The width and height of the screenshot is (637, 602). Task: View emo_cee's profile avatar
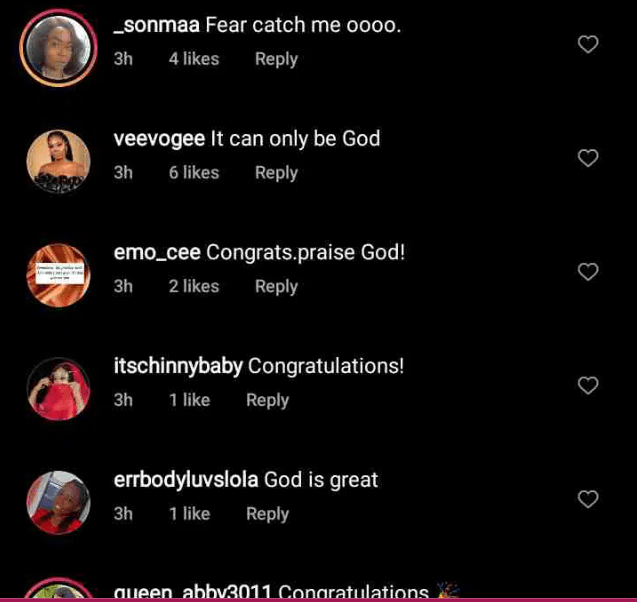pos(57,274)
